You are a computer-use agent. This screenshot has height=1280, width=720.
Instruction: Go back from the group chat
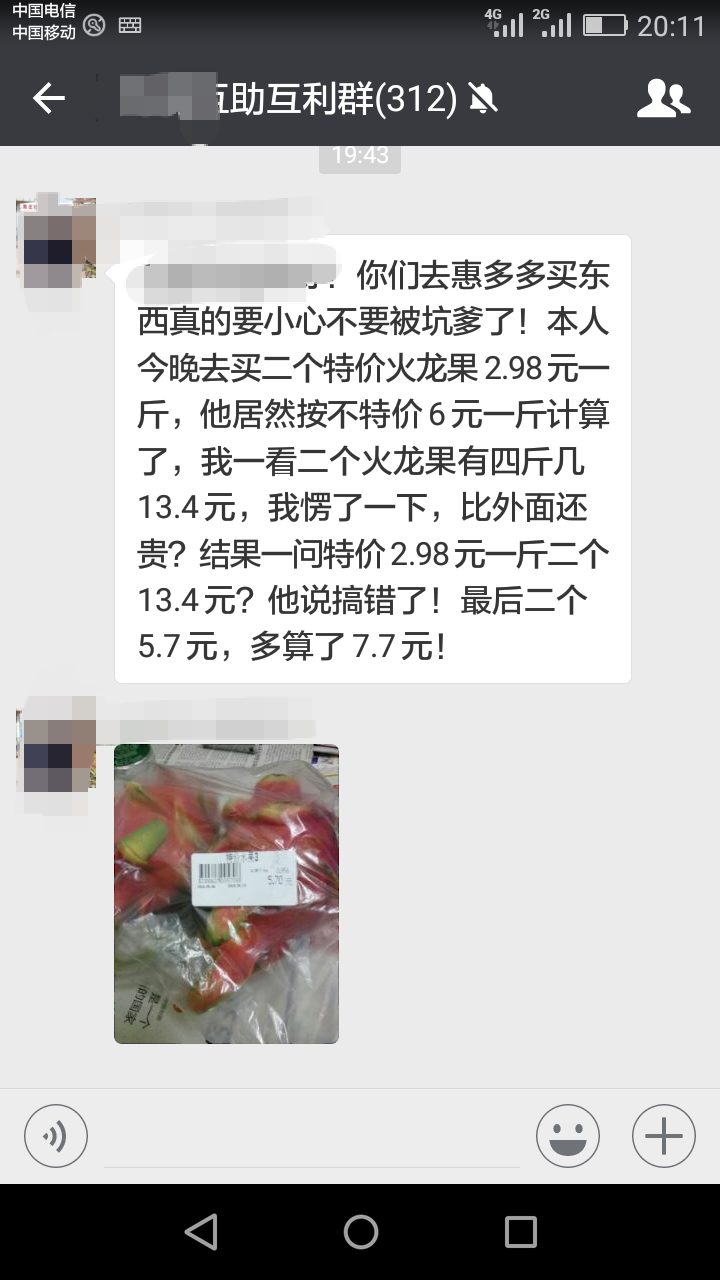(x=49, y=98)
